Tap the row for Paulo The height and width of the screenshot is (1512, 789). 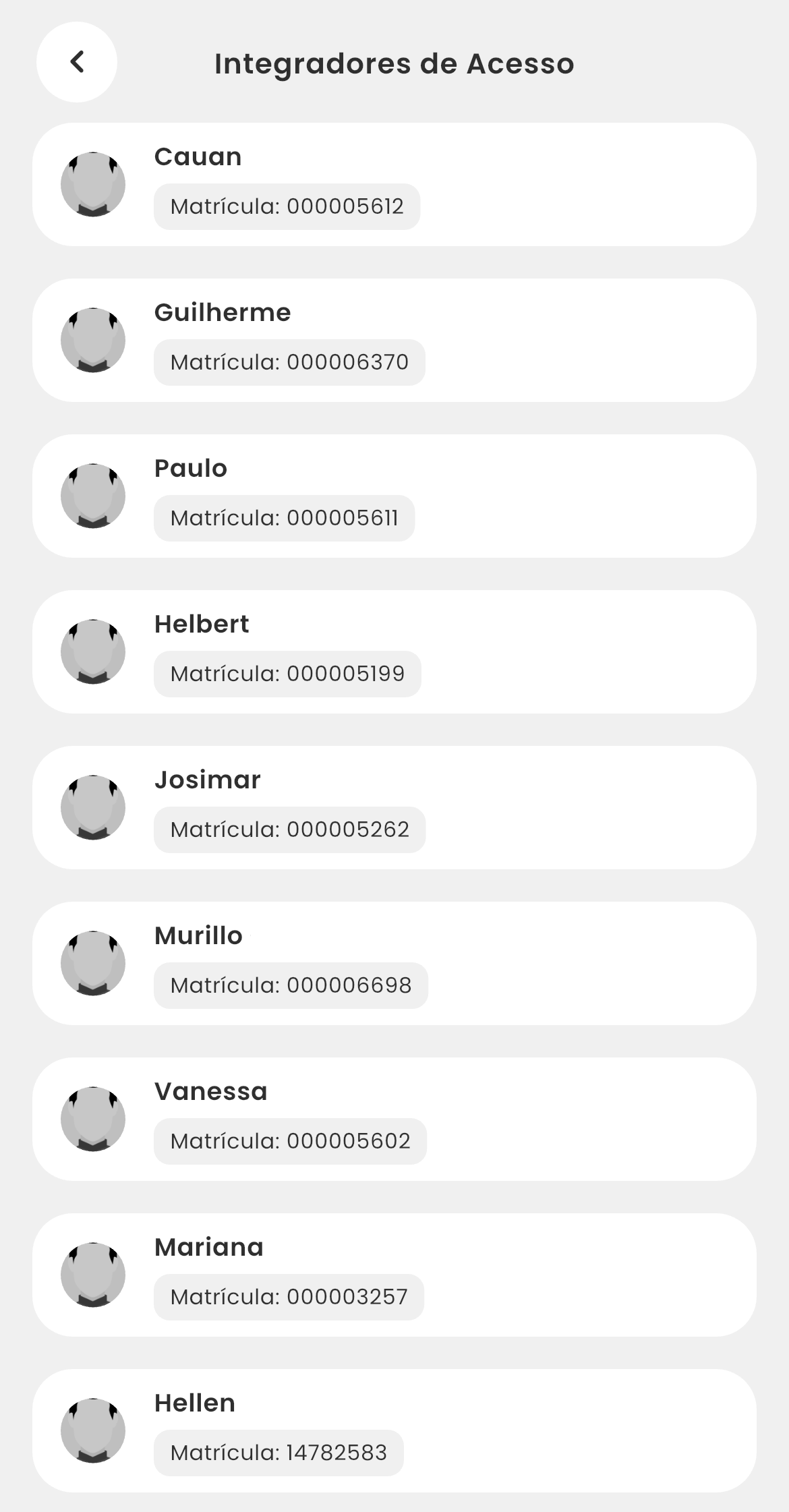tap(394, 496)
